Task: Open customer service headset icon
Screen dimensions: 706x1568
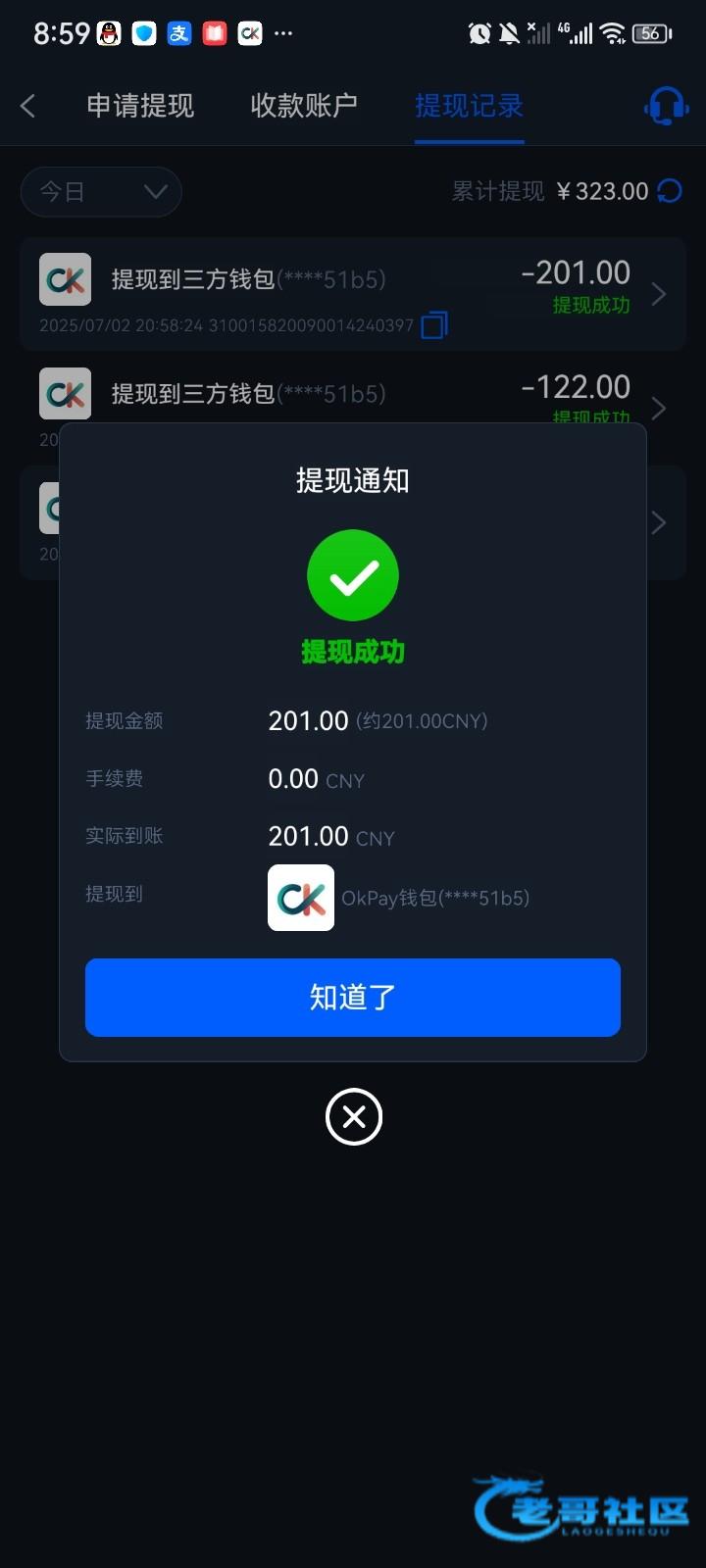Action: point(666,106)
